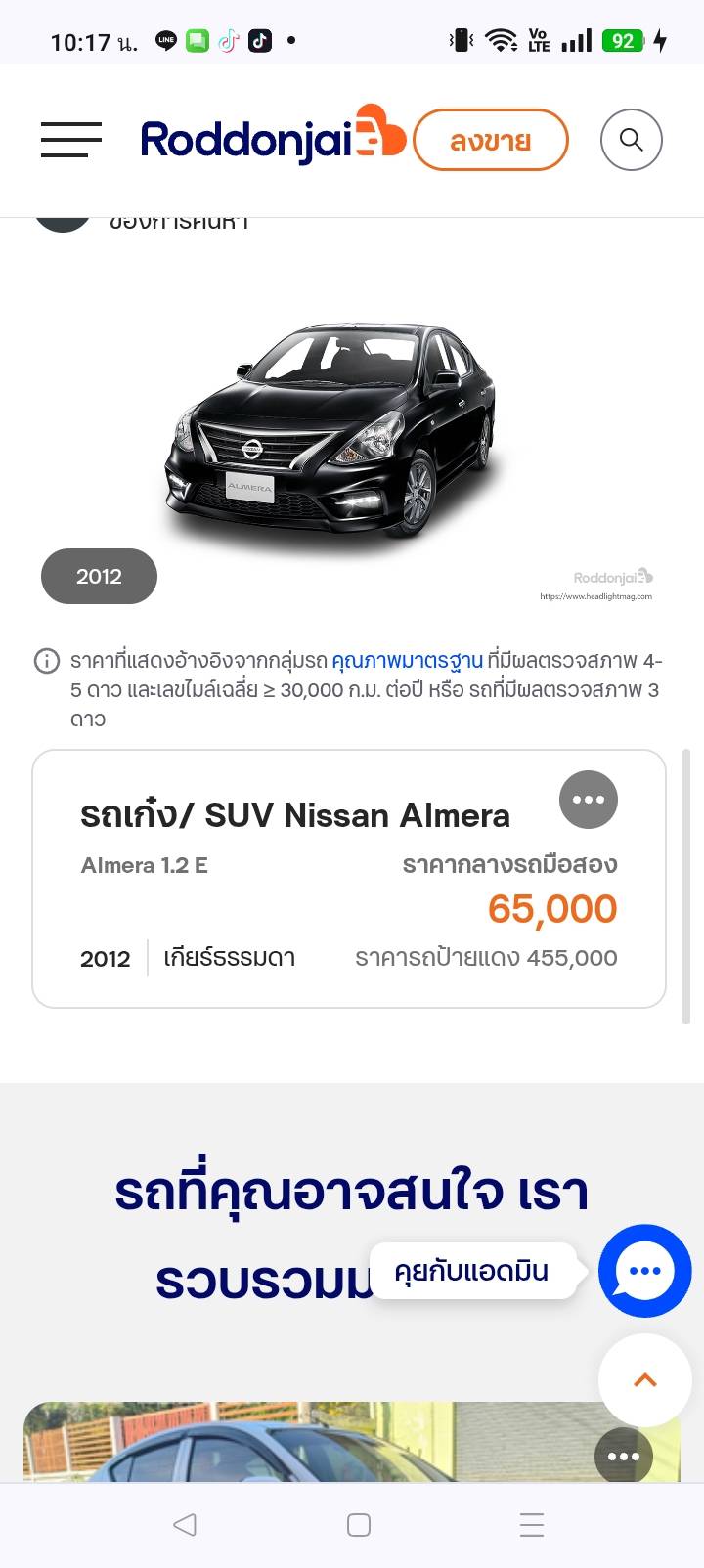
Task: Tap the ลงขาย sell button
Action: click(x=490, y=141)
